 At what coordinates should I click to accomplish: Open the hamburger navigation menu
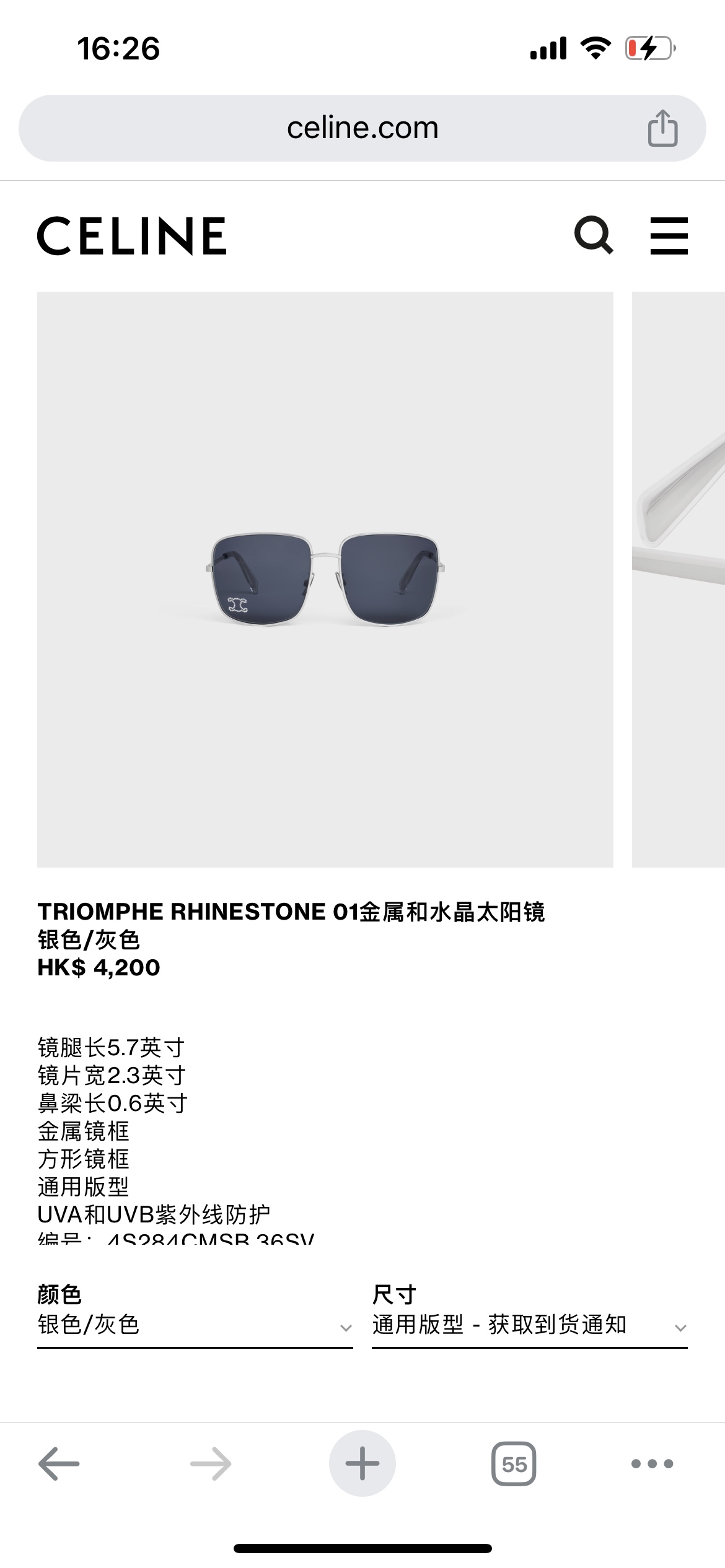coord(669,235)
